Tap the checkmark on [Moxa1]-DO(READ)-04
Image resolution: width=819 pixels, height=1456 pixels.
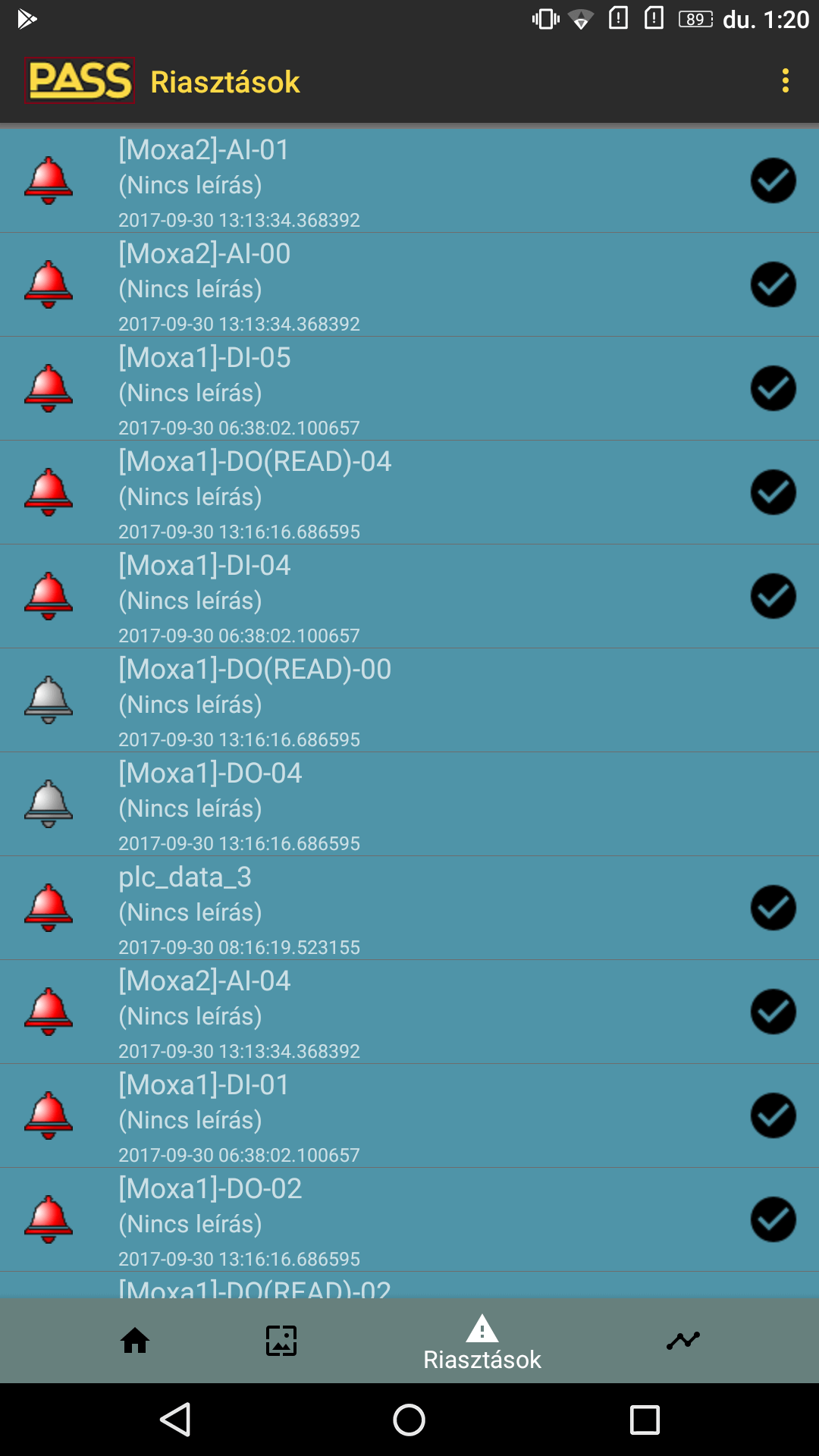773,492
